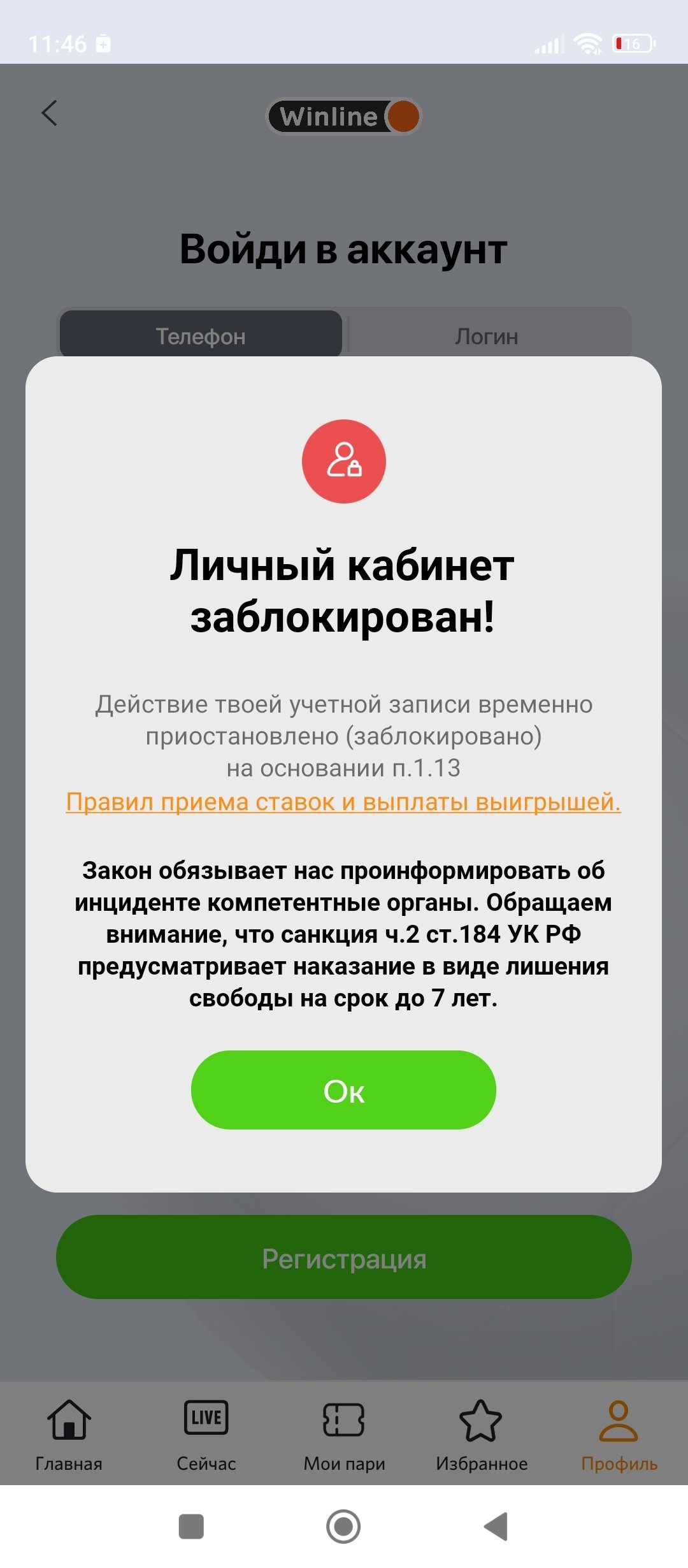Tap the back arrow in the header
The height and width of the screenshot is (1568, 688).
tap(49, 113)
